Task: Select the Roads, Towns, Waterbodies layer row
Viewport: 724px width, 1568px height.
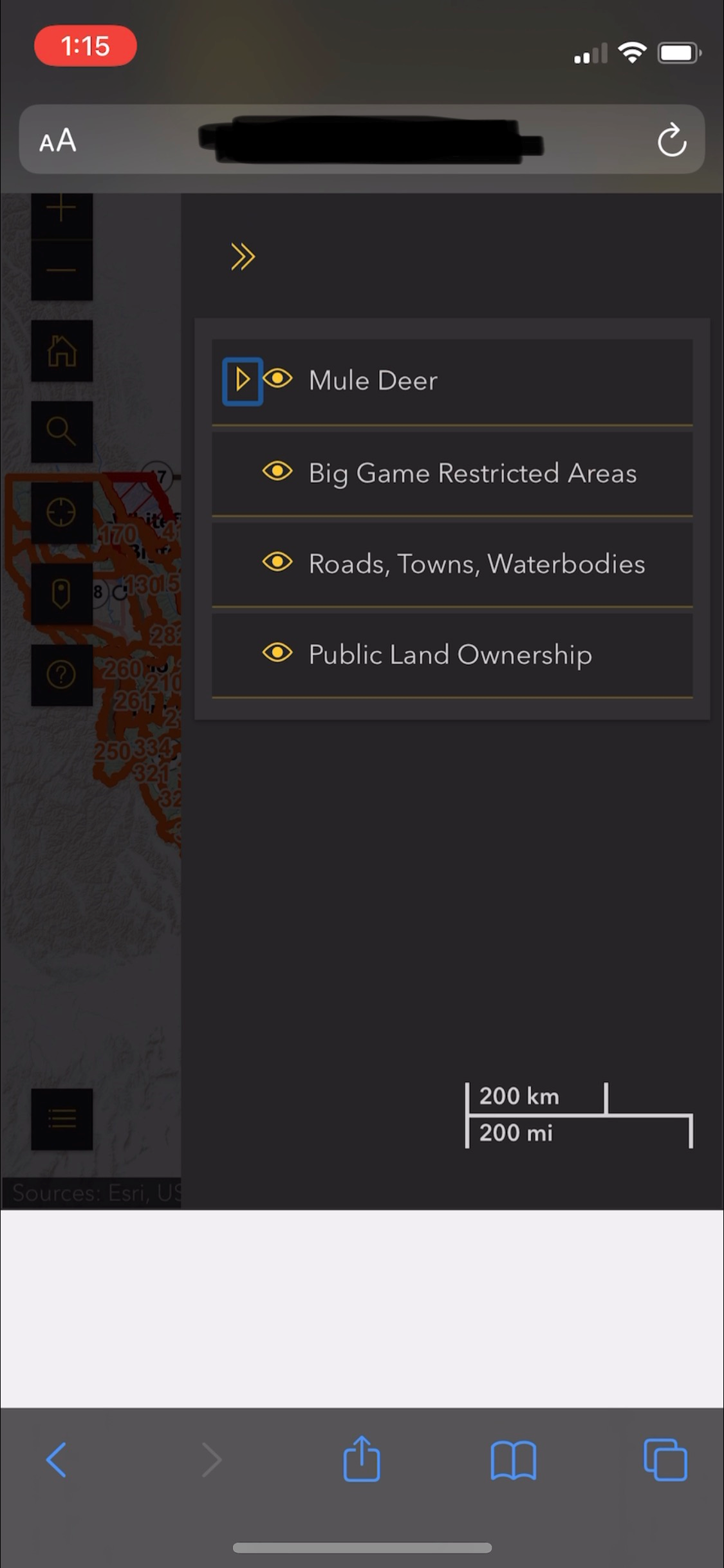Action: (476, 563)
